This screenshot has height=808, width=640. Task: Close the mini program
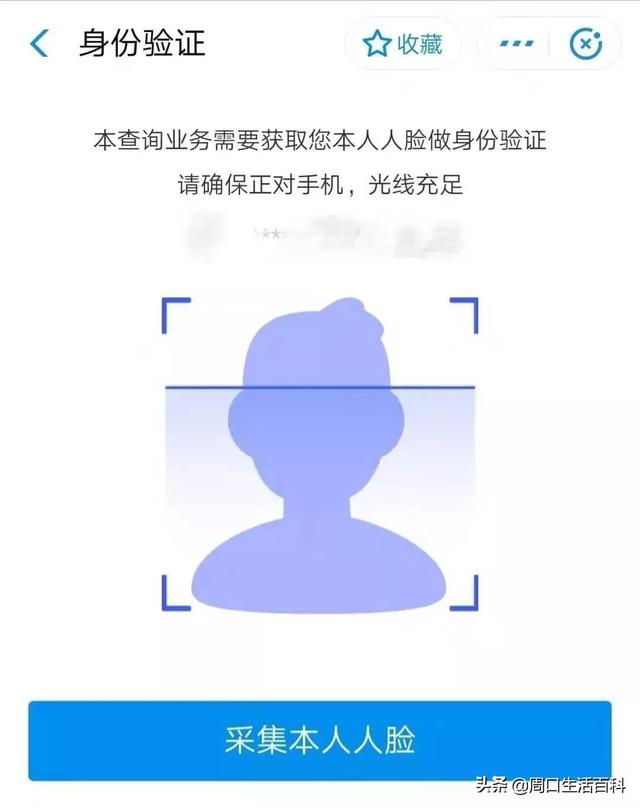(585, 45)
